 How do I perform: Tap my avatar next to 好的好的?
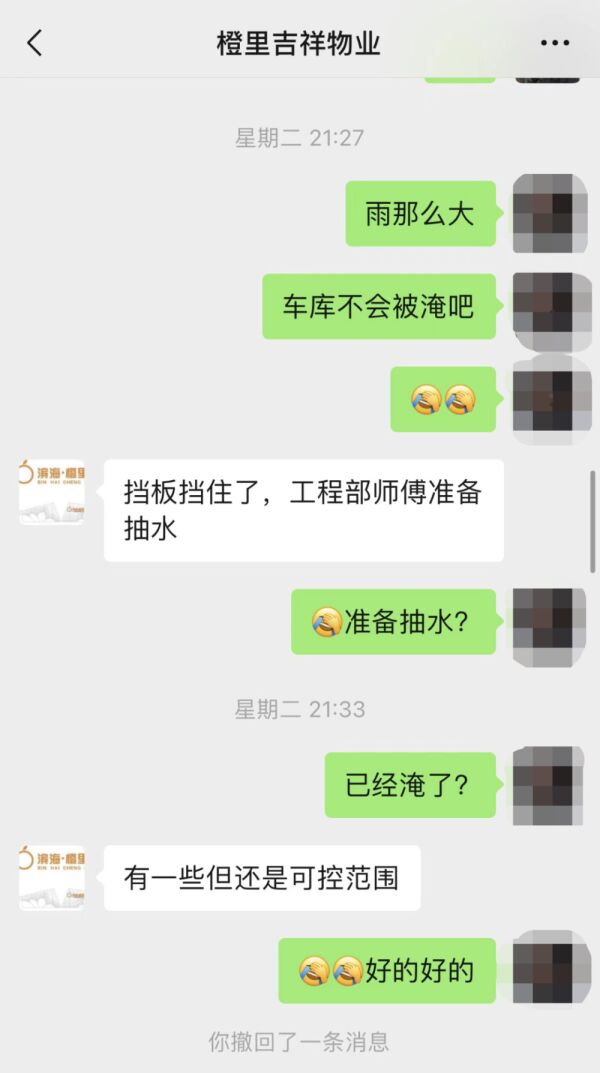coord(549,970)
